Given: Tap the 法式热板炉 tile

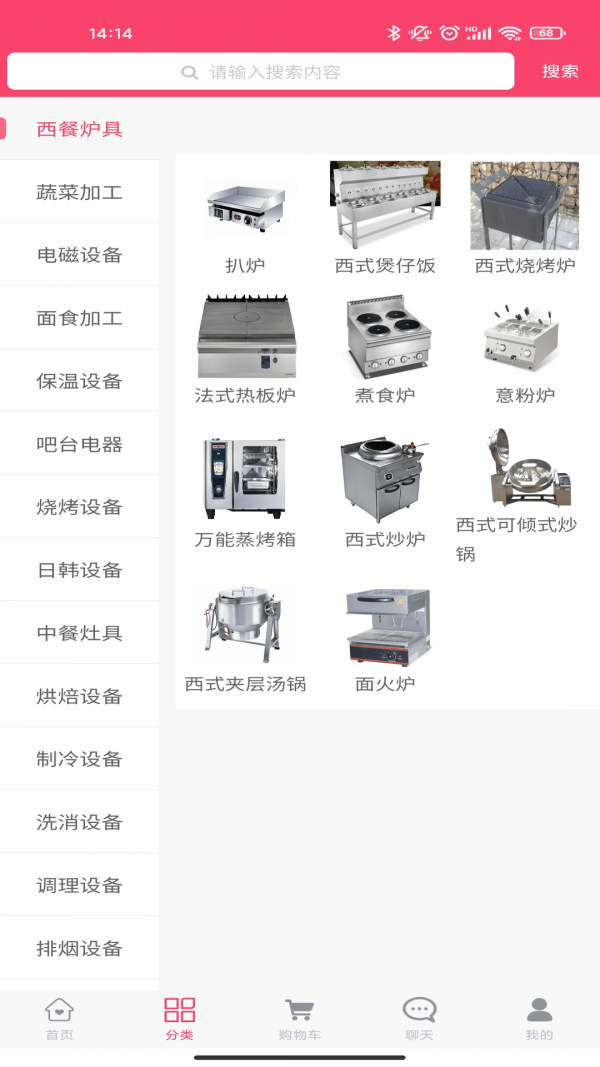Looking at the screenshot, I should click(245, 348).
